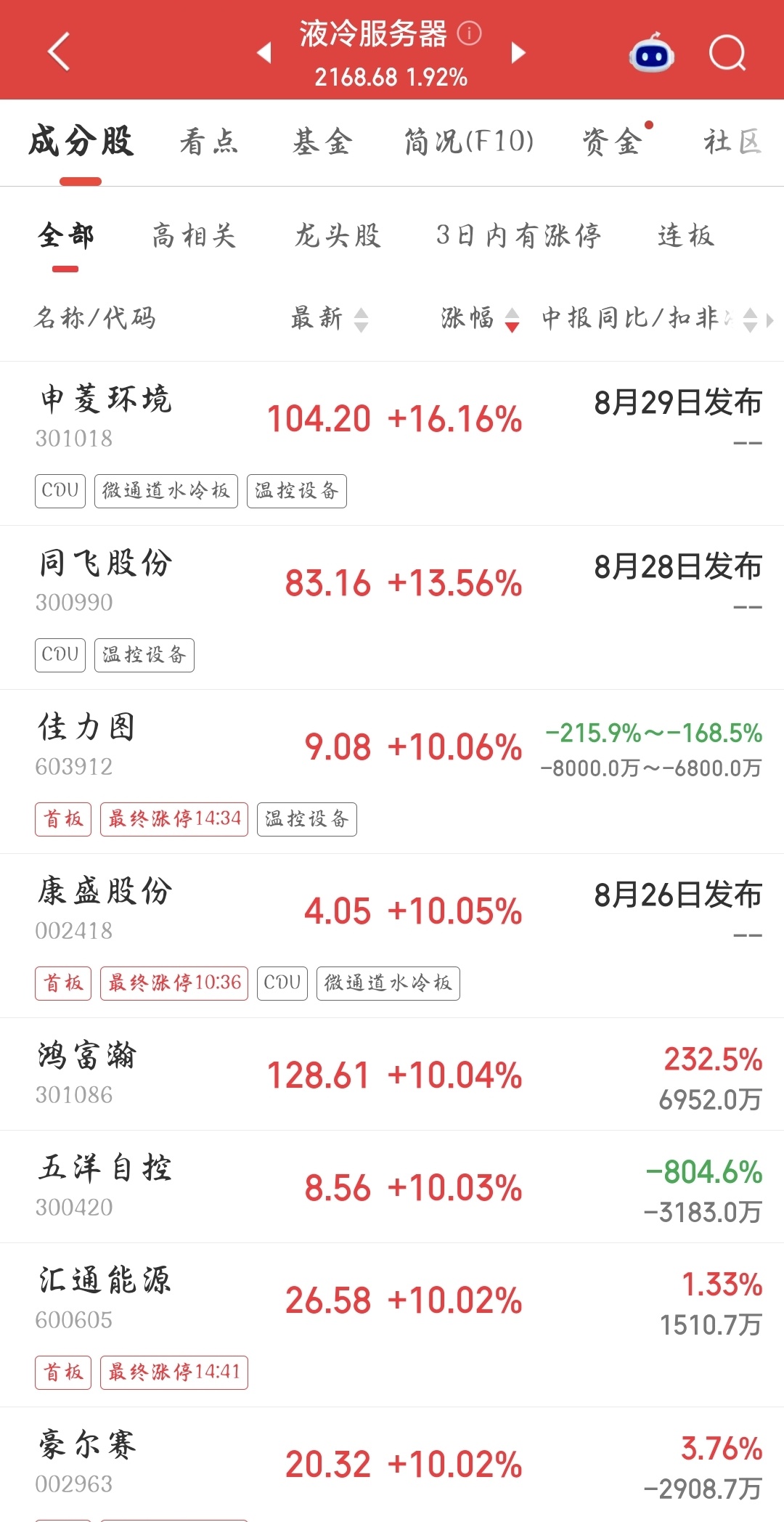Switch to the previous sector with left triangle
Screen dimensions: 784x1522
coord(265,52)
